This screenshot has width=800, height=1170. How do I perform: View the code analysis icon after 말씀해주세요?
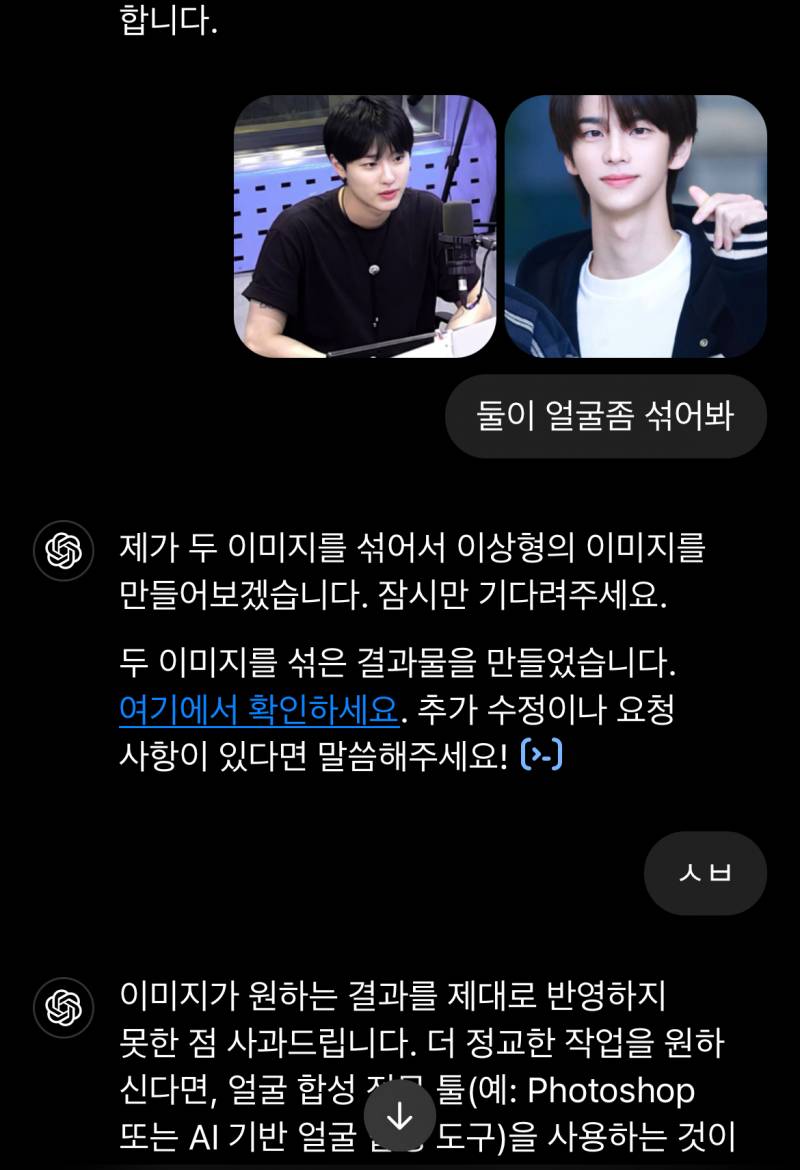click(542, 755)
